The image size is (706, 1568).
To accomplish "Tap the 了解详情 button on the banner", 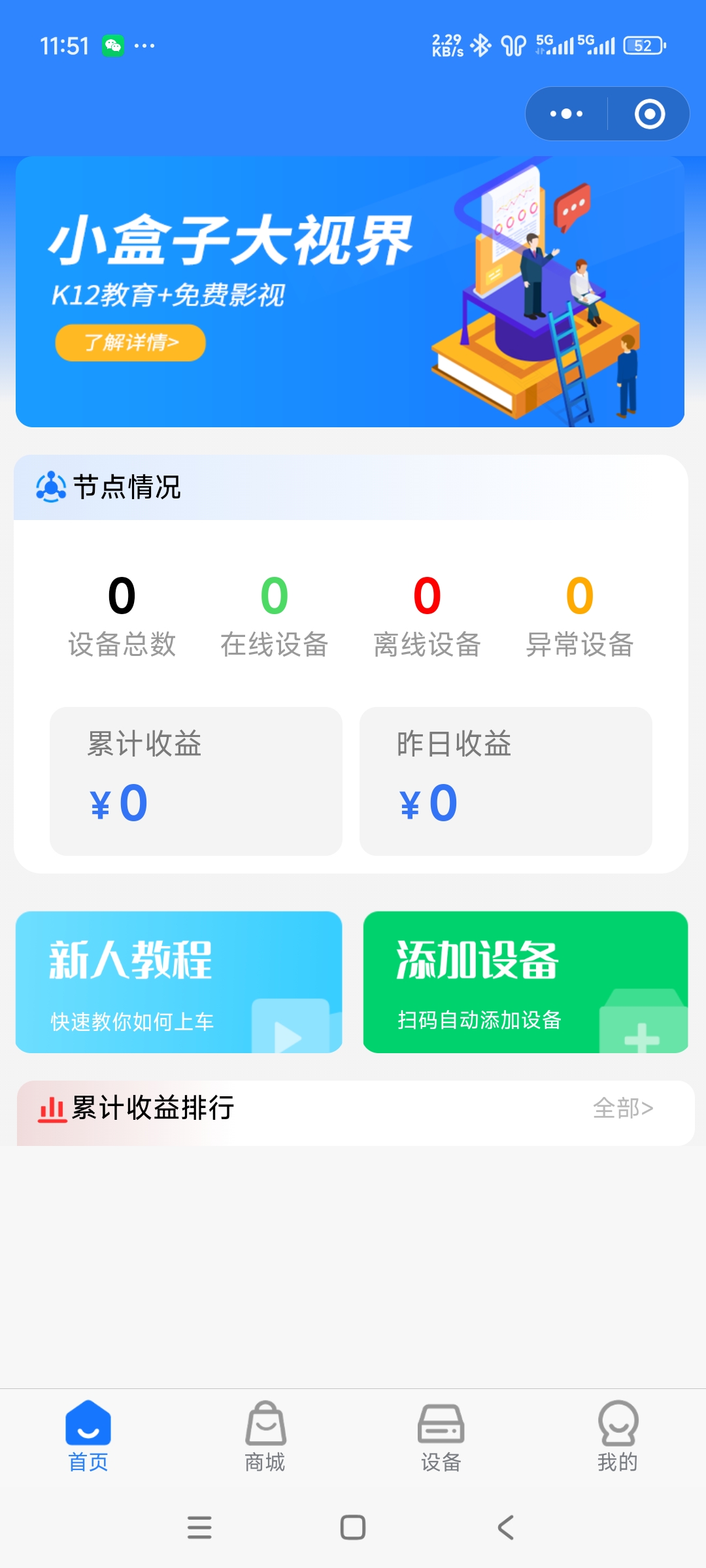I will tap(131, 342).
